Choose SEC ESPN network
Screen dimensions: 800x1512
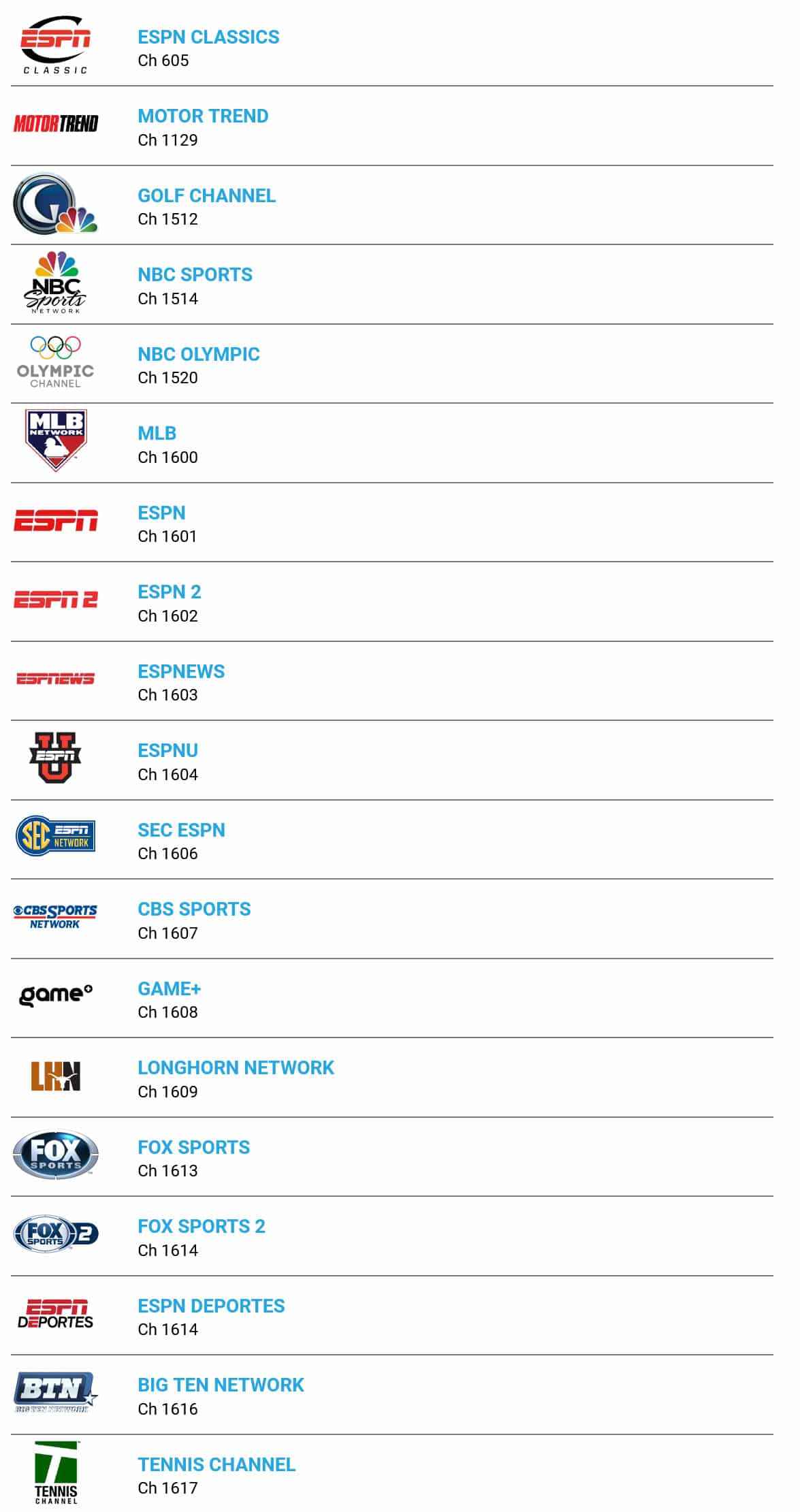tap(391, 839)
